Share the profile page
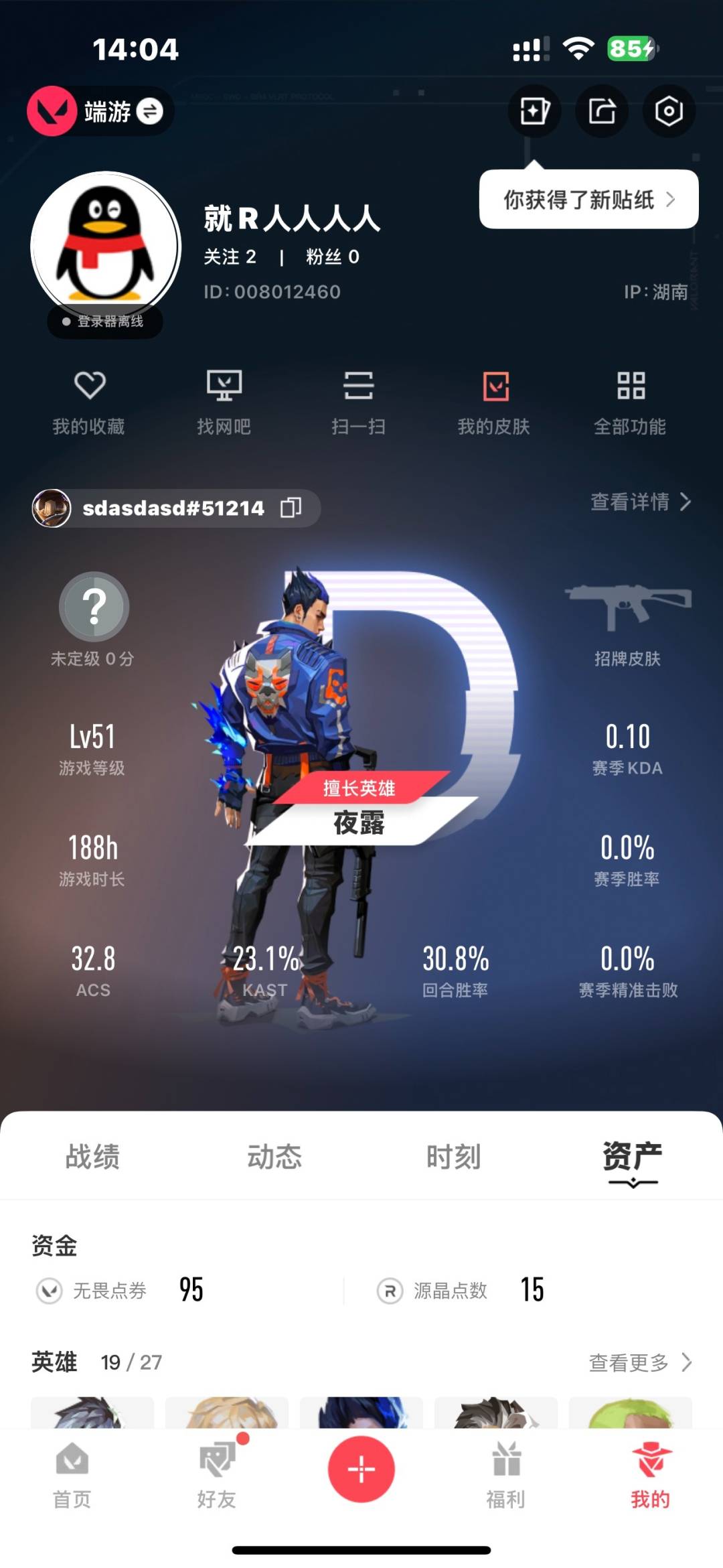 point(602,111)
